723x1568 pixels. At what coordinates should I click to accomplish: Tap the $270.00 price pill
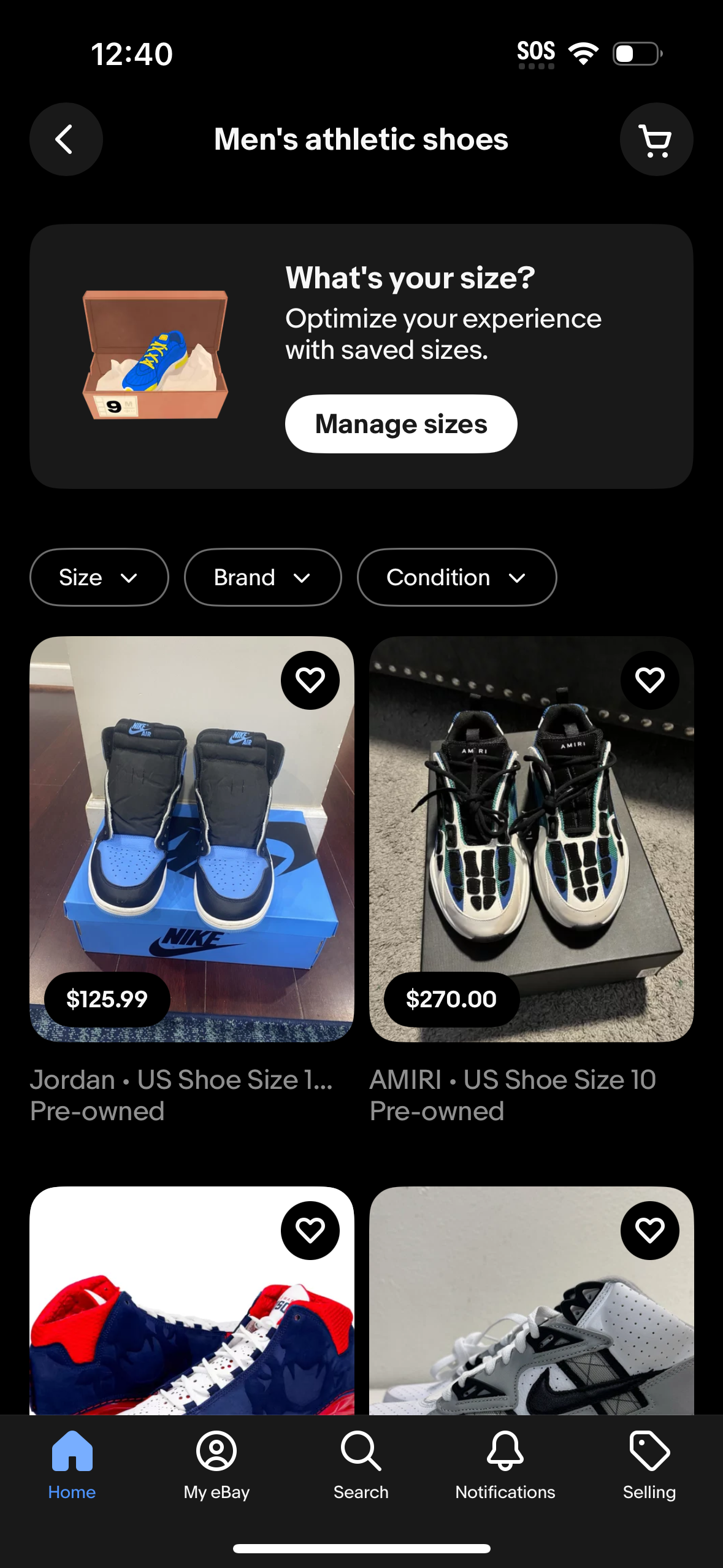pos(451,999)
